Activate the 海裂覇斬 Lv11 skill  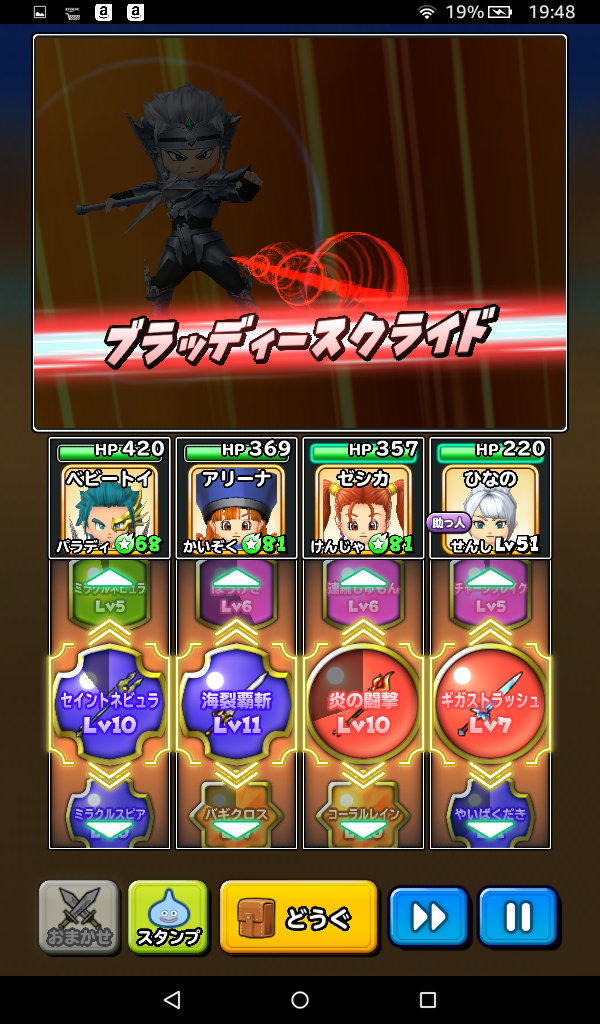pyautogui.click(x=236, y=704)
